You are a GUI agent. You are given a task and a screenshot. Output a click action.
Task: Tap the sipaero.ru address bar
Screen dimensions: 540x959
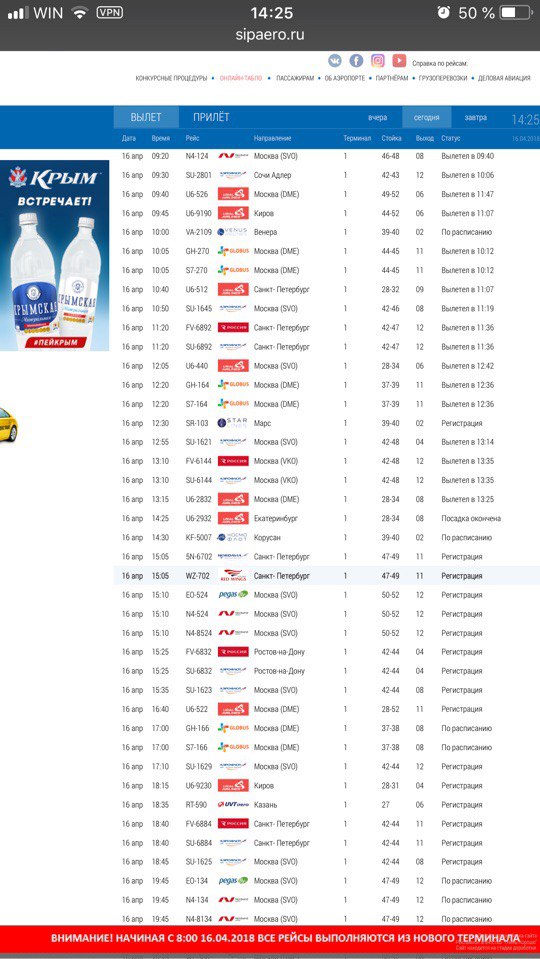click(x=270, y=35)
